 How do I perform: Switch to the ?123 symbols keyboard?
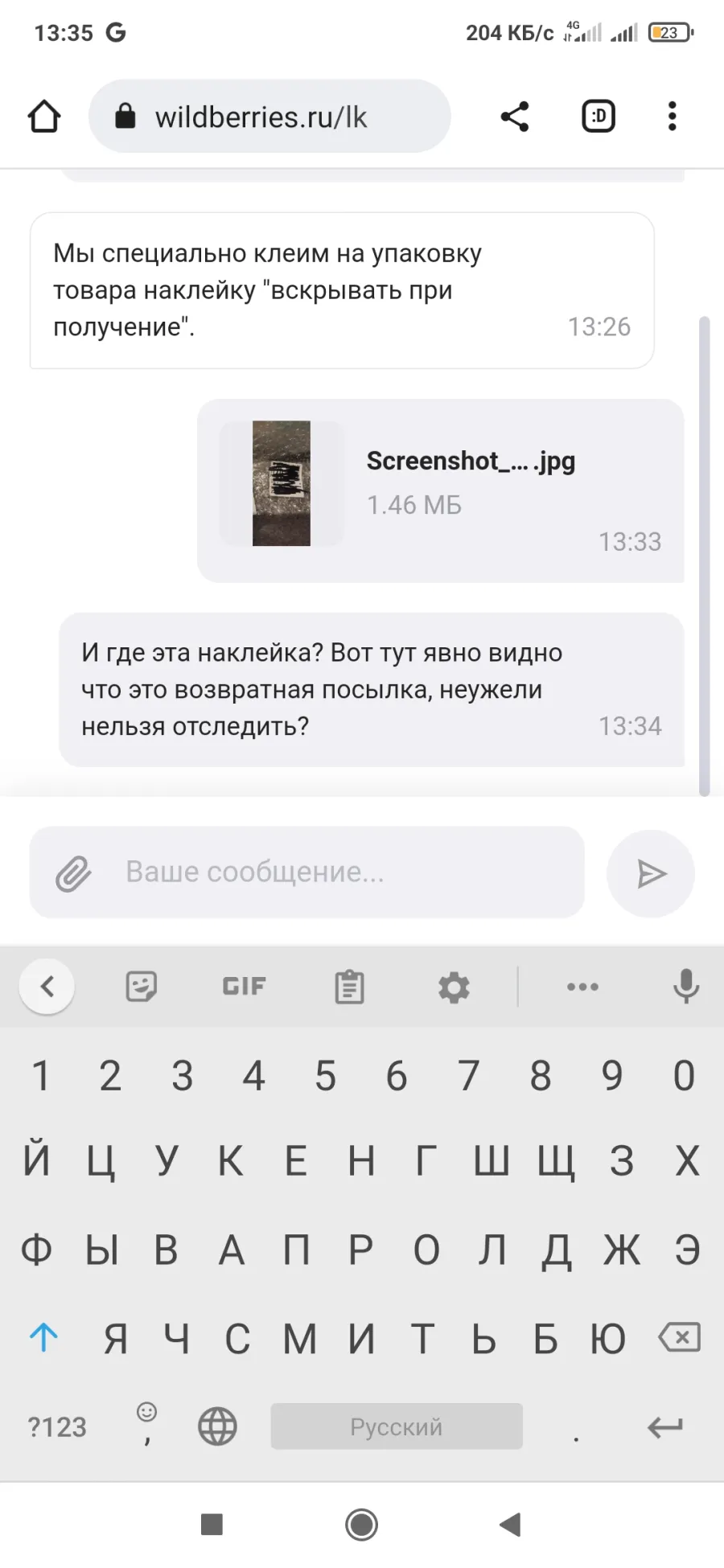[x=57, y=1427]
